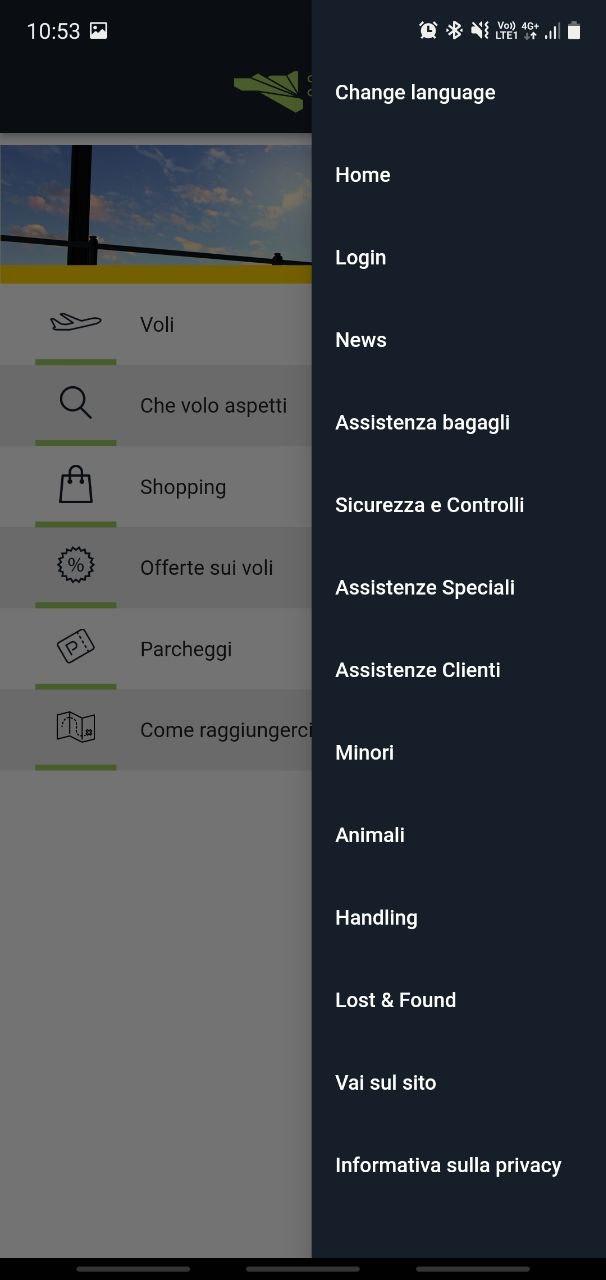The height and width of the screenshot is (1280, 606).
Task: Select Assistenza bagagli
Action: pyautogui.click(x=422, y=423)
